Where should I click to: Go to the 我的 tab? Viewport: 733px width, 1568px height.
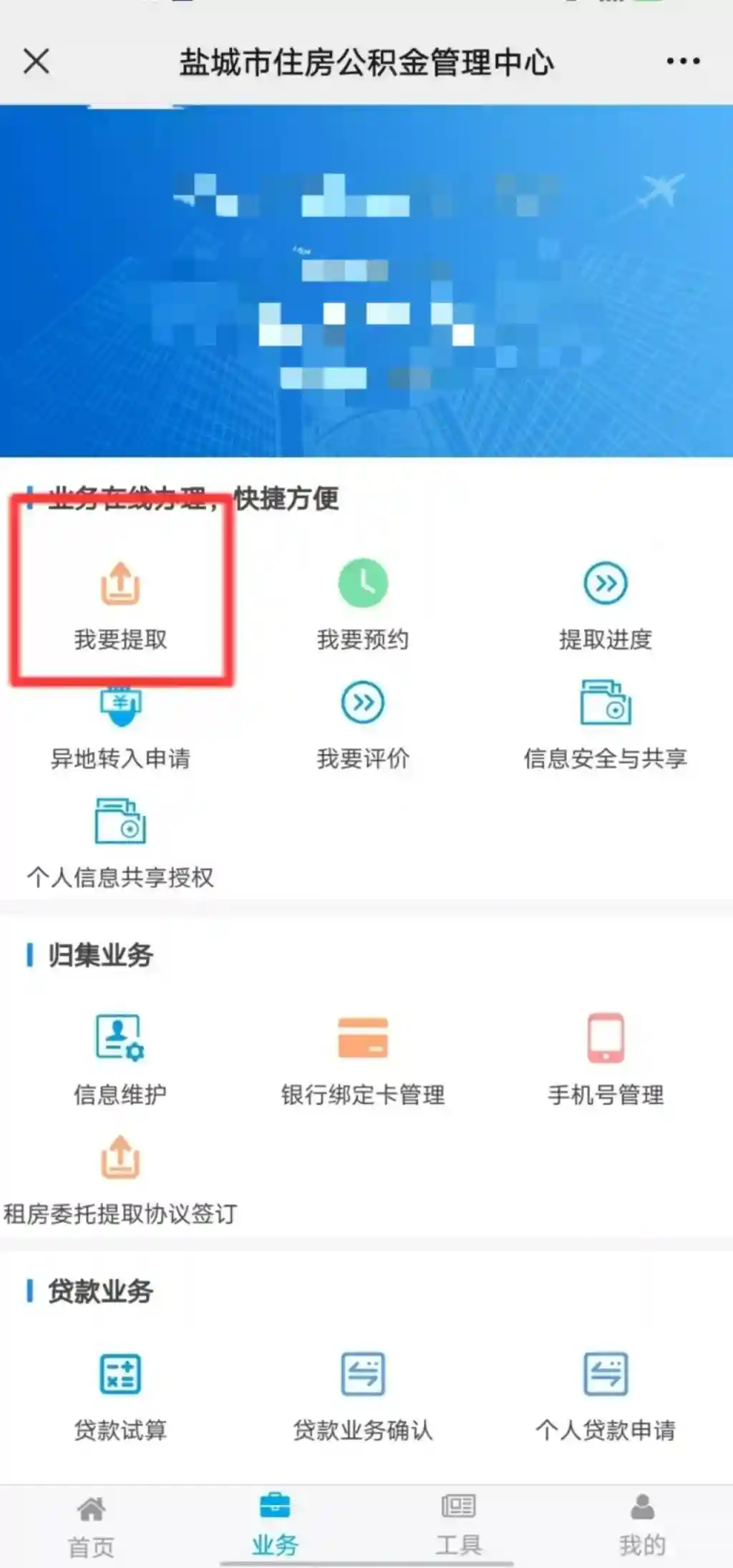[642, 1525]
